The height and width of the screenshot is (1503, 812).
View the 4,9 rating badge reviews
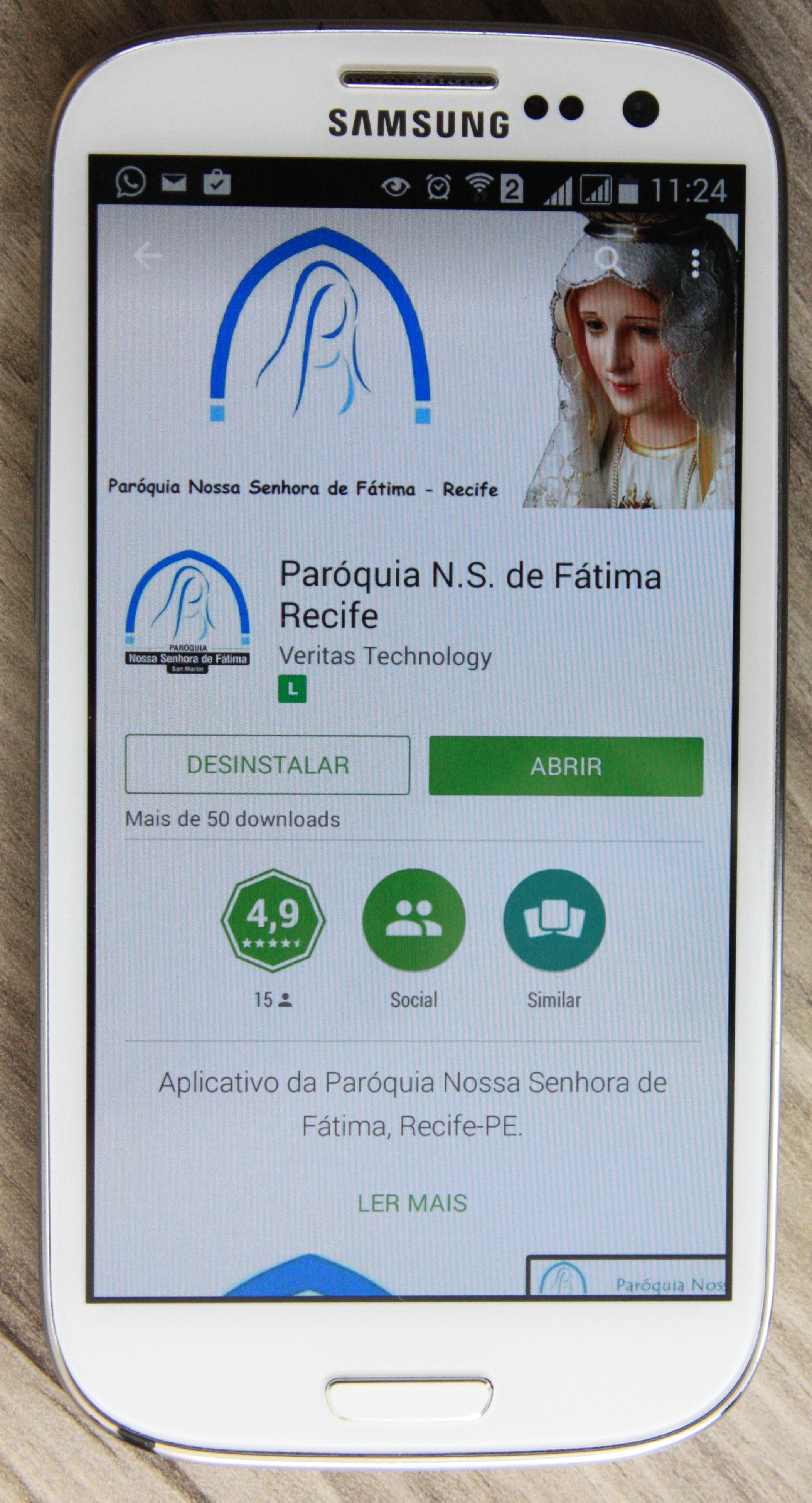click(273, 921)
